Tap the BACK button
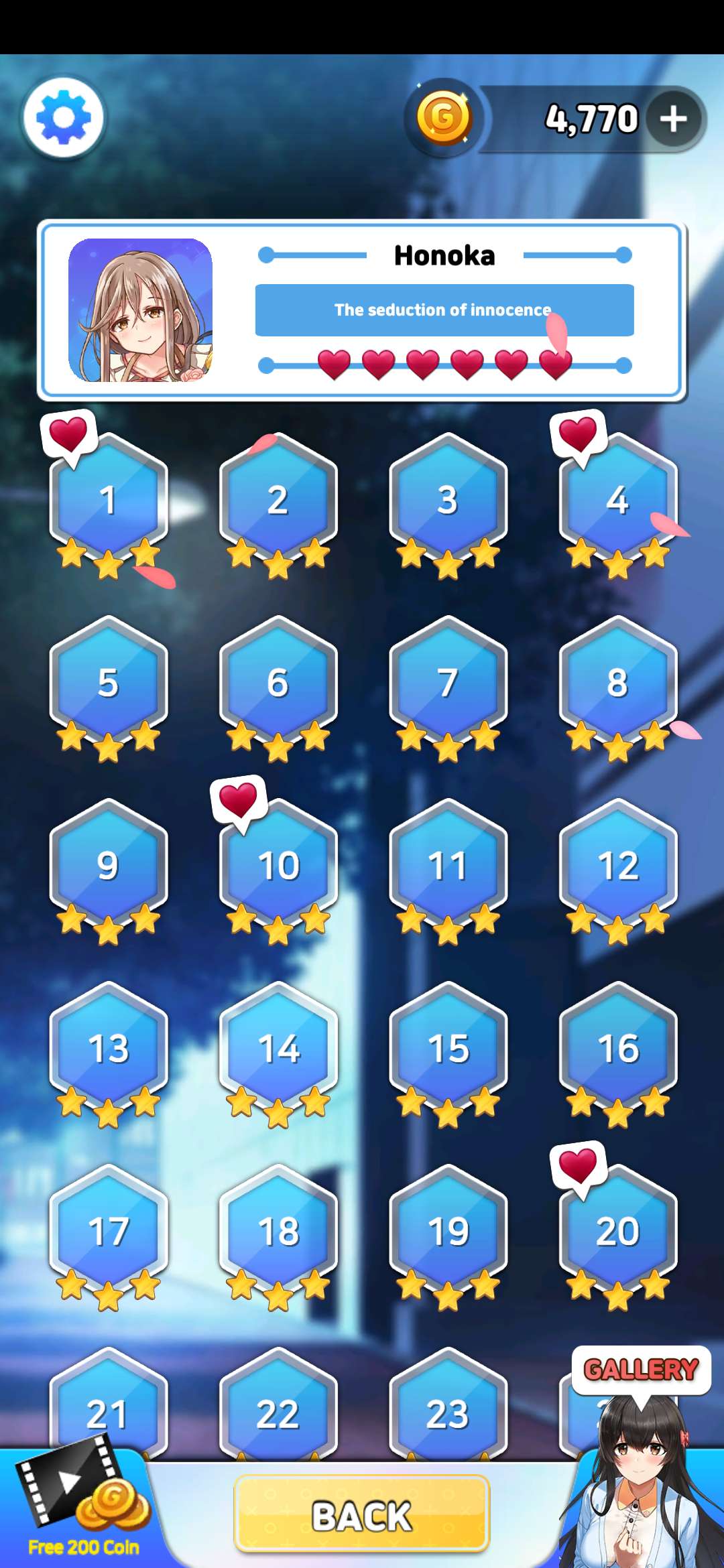The image size is (724, 1568). [362, 1514]
